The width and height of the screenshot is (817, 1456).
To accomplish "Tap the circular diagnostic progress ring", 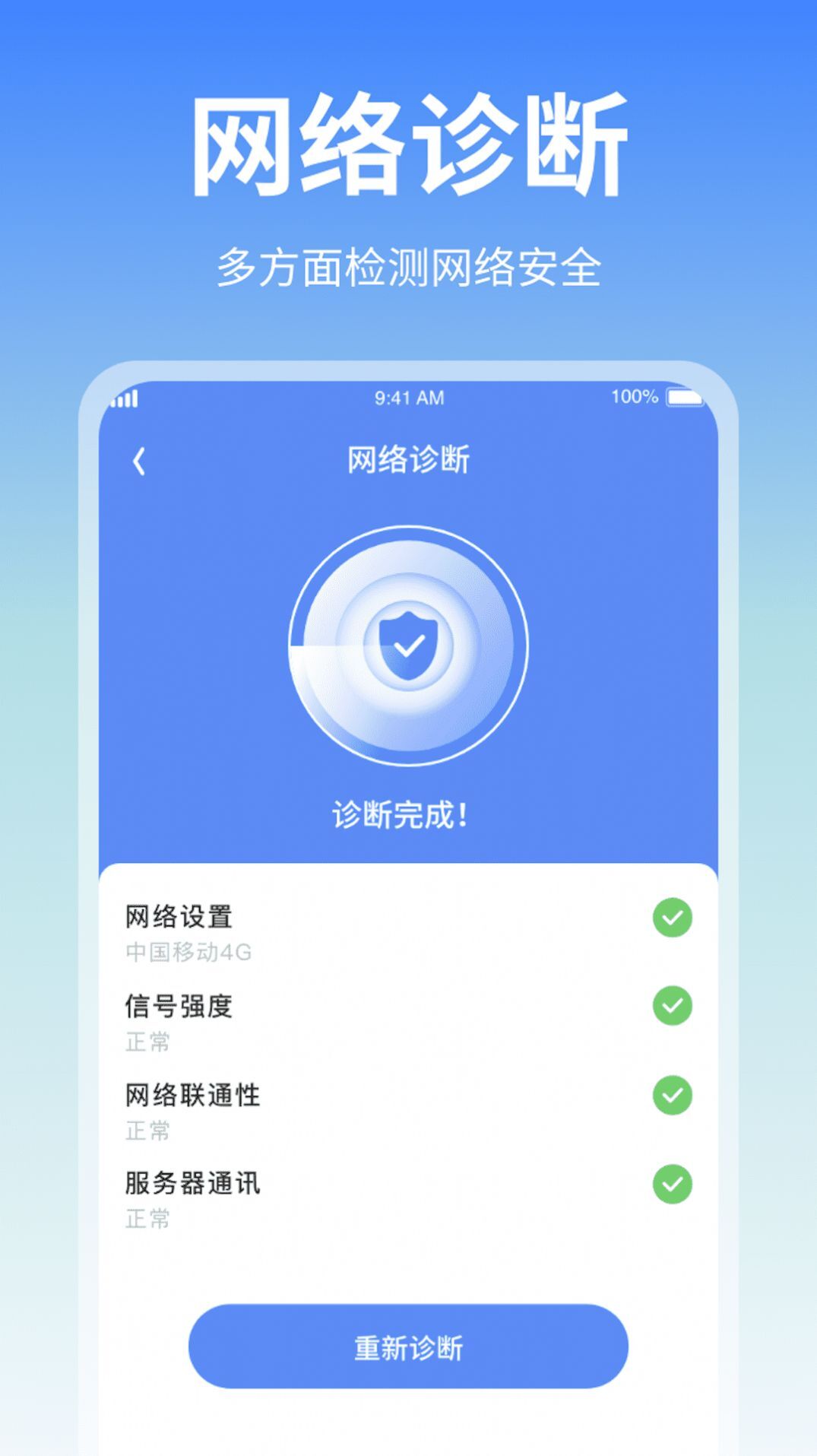I will [x=408, y=645].
